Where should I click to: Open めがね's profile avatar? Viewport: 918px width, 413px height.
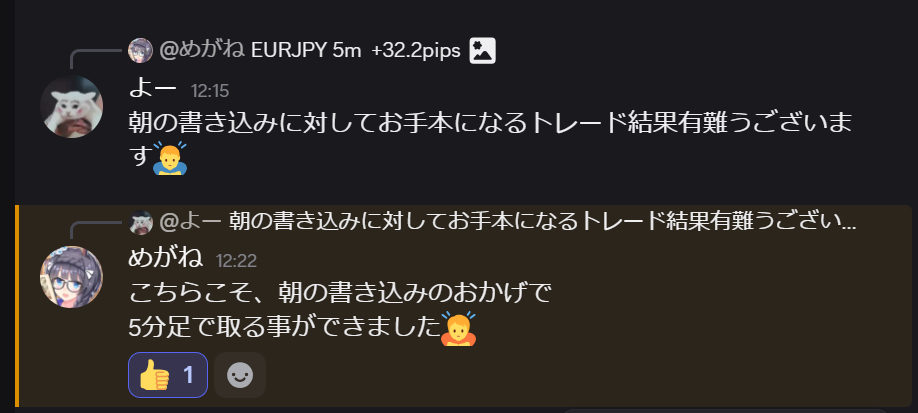click(x=72, y=276)
